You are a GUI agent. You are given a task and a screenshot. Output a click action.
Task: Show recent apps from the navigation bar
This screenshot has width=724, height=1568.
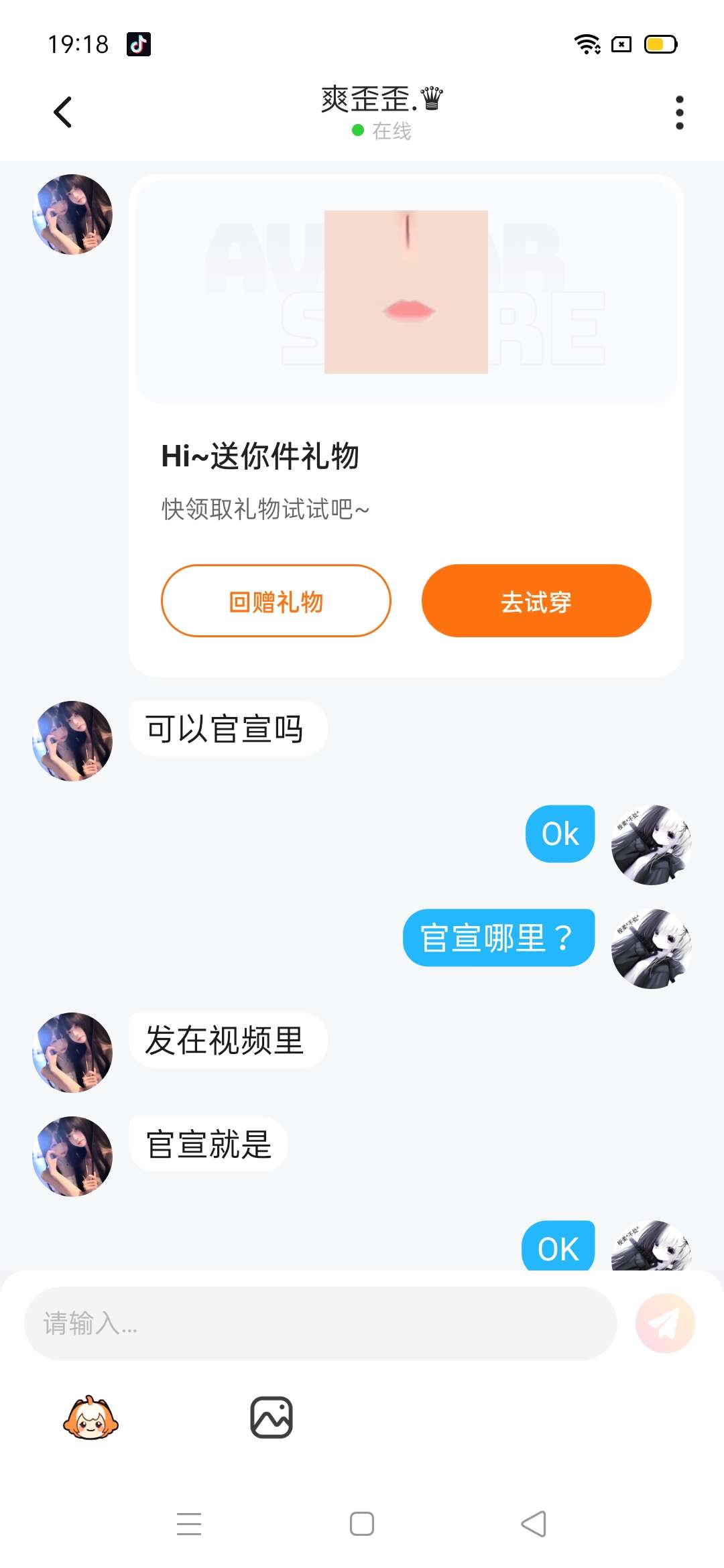click(x=189, y=1524)
